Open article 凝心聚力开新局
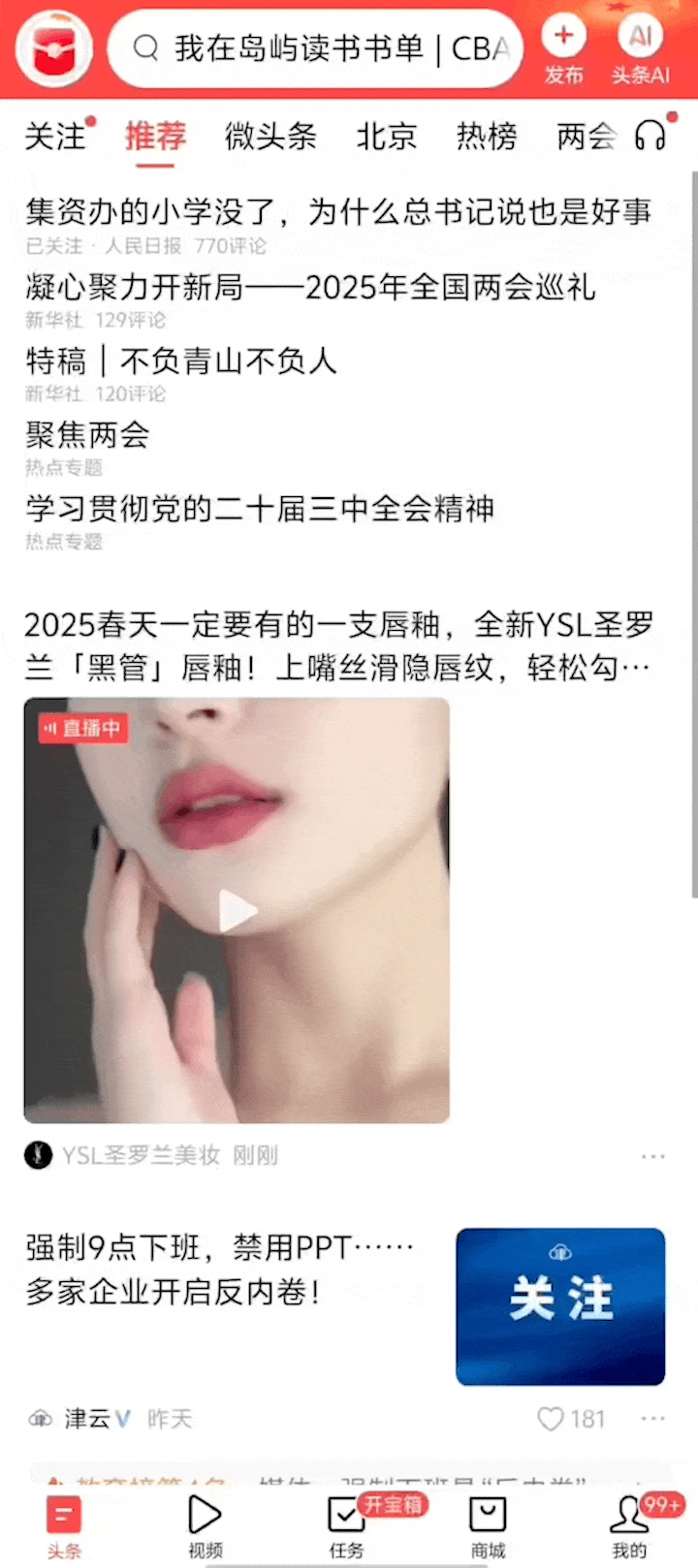The image size is (698, 1568). (310, 287)
